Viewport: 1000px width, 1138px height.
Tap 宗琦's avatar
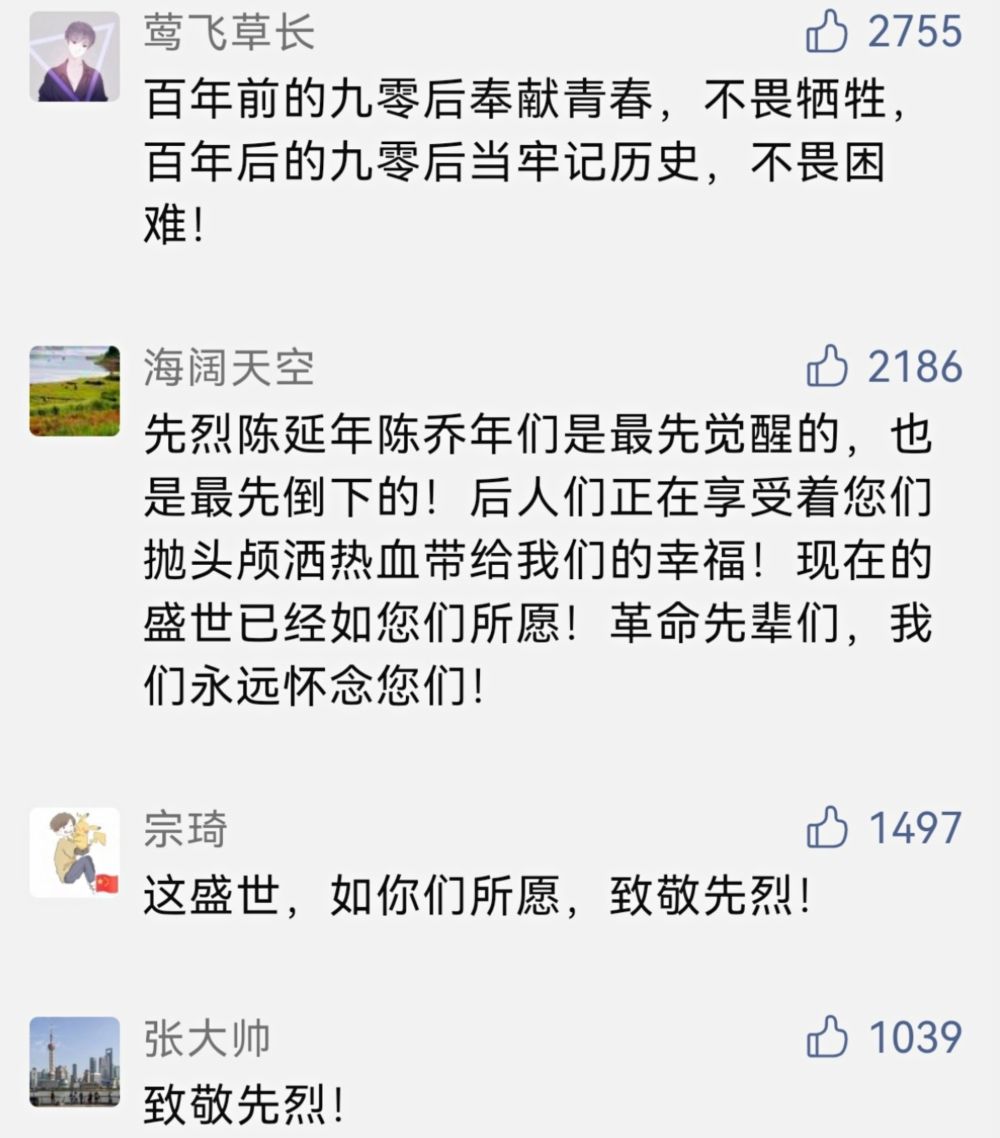coord(74,853)
